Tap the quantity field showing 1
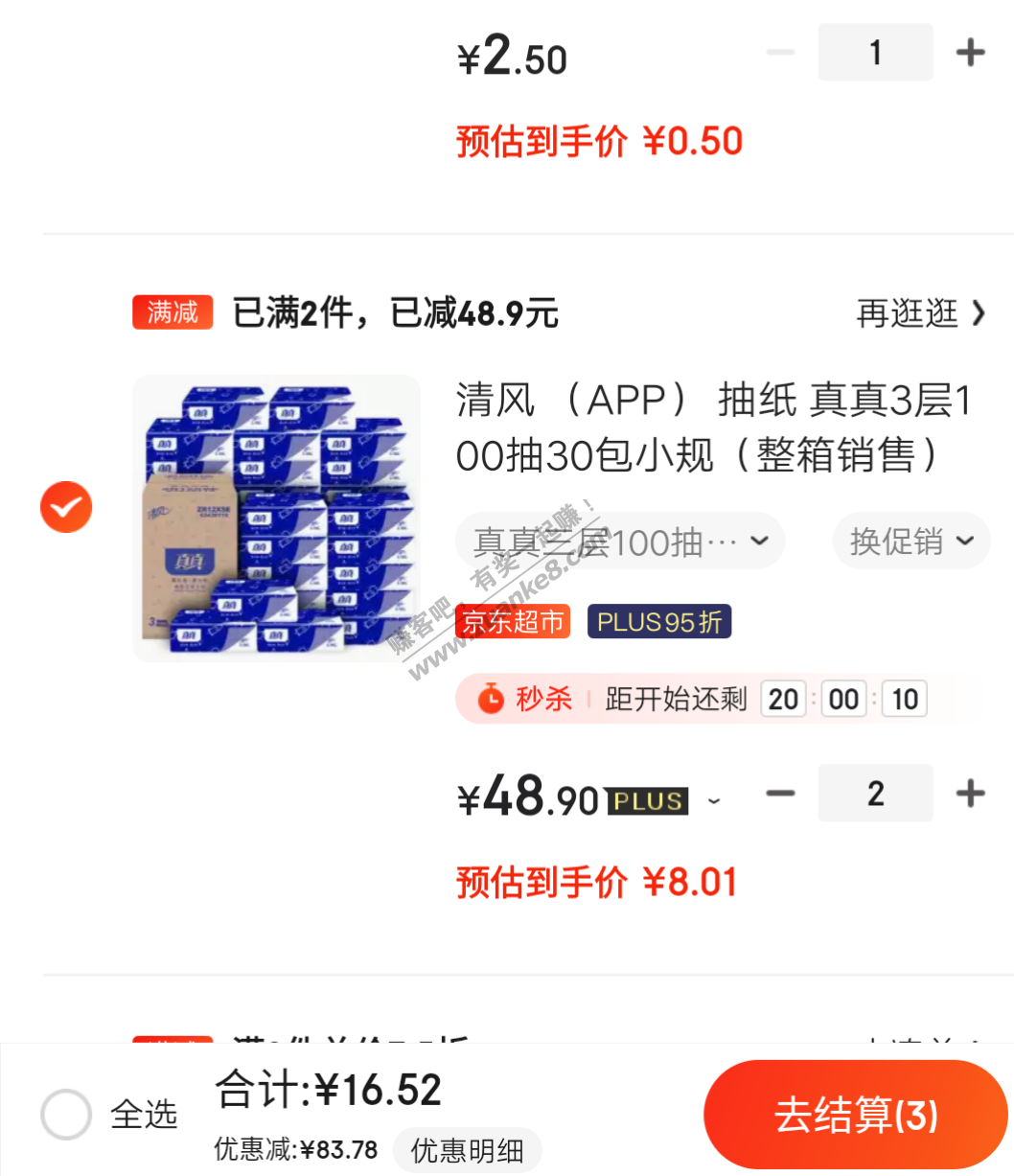Screen dimensions: 1014x1176 pyautogui.click(x=874, y=53)
